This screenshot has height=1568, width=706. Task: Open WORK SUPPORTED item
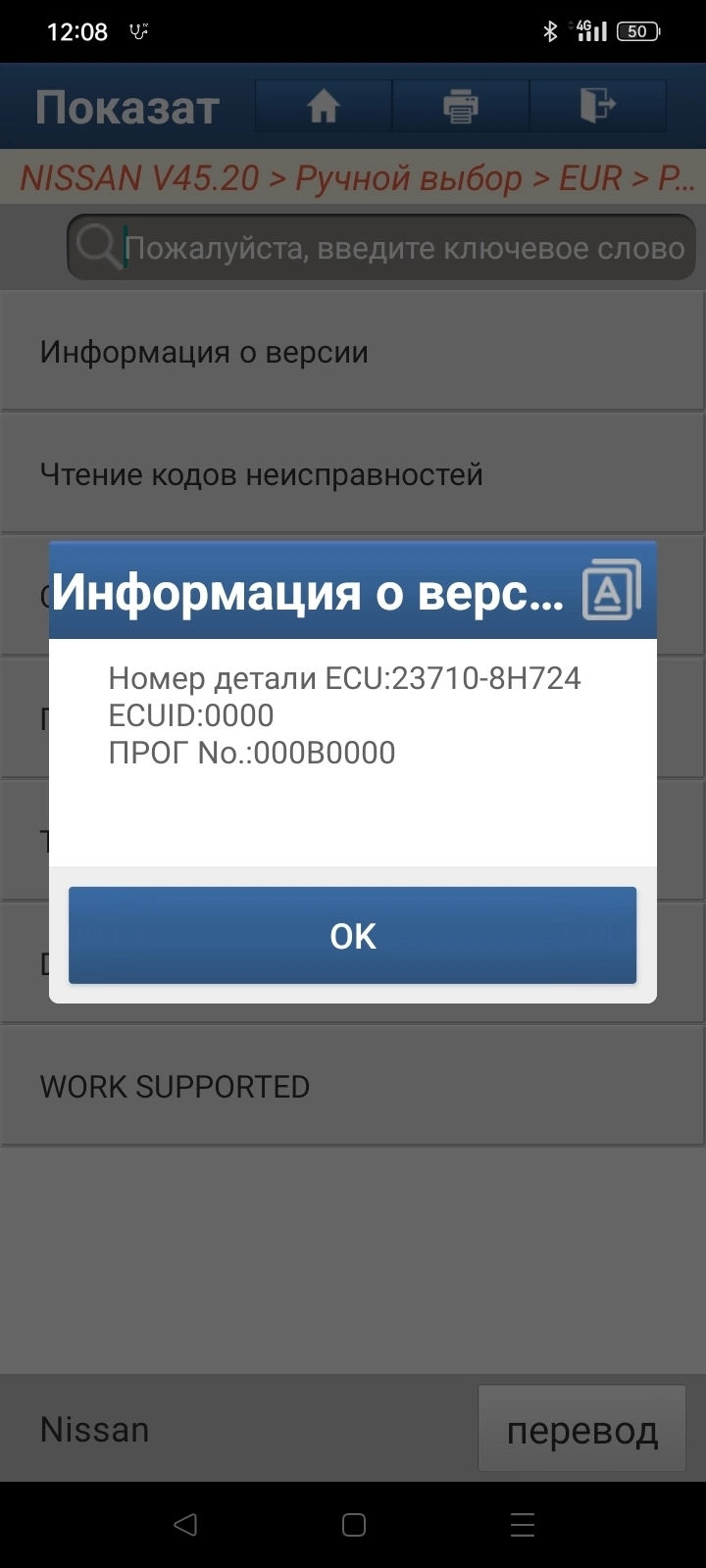point(352,1086)
